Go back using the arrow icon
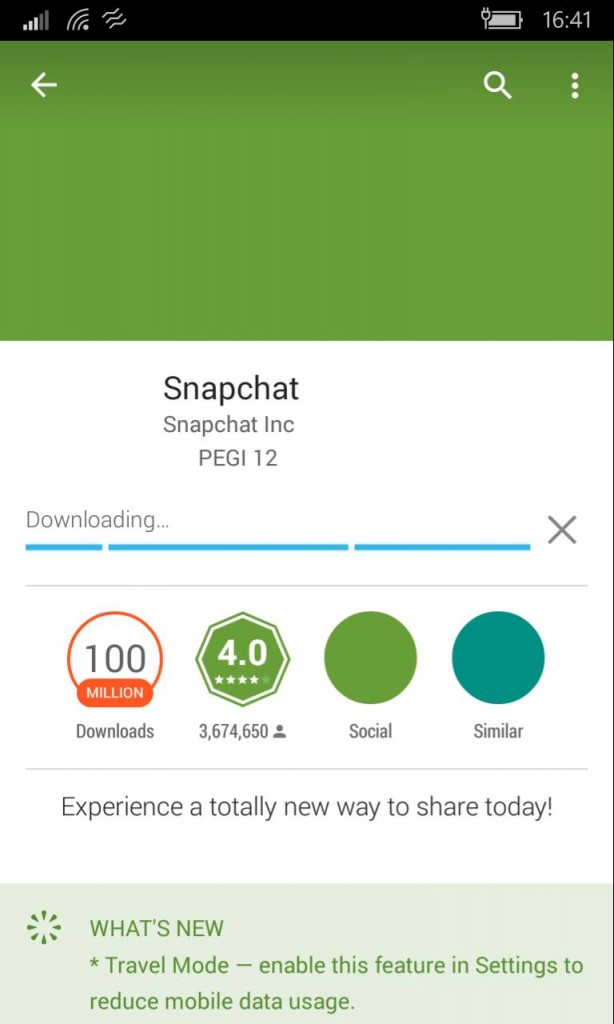 [44, 86]
